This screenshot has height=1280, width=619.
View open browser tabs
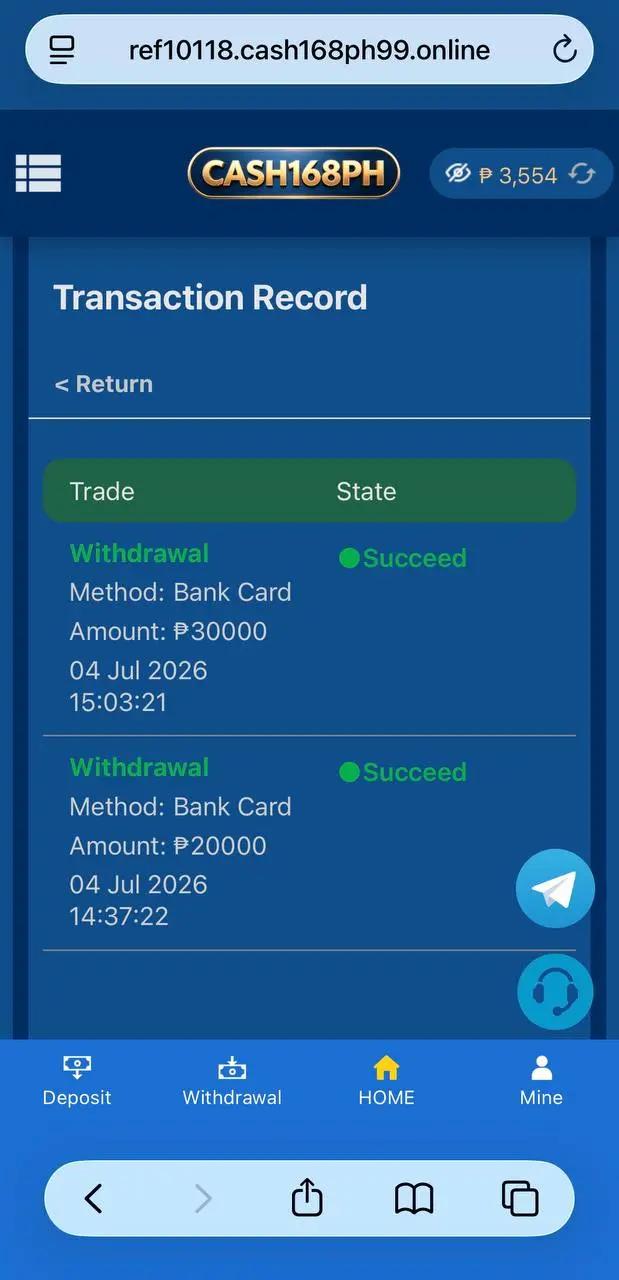(x=520, y=1198)
